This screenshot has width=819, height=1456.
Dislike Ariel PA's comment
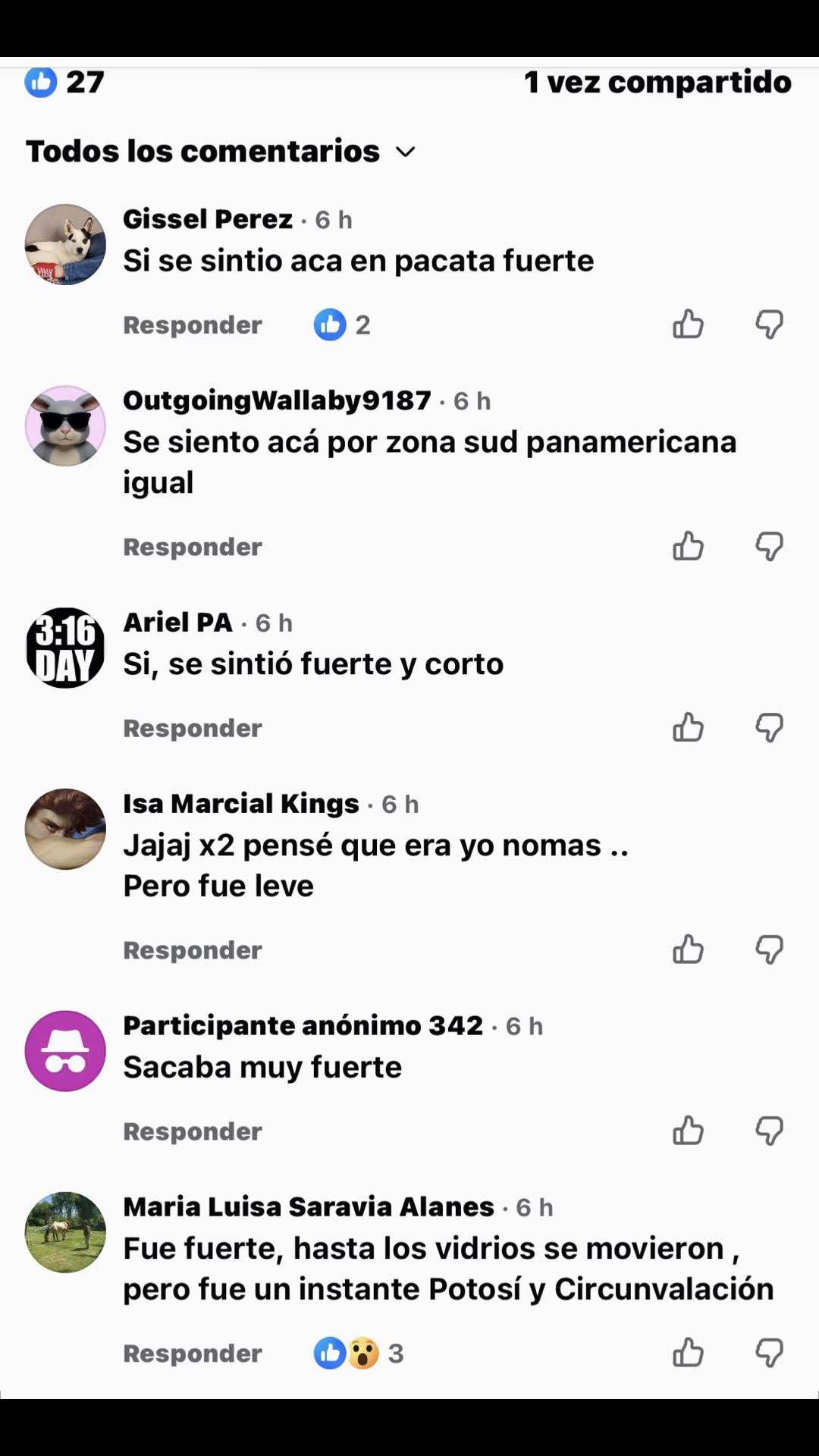point(769,728)
